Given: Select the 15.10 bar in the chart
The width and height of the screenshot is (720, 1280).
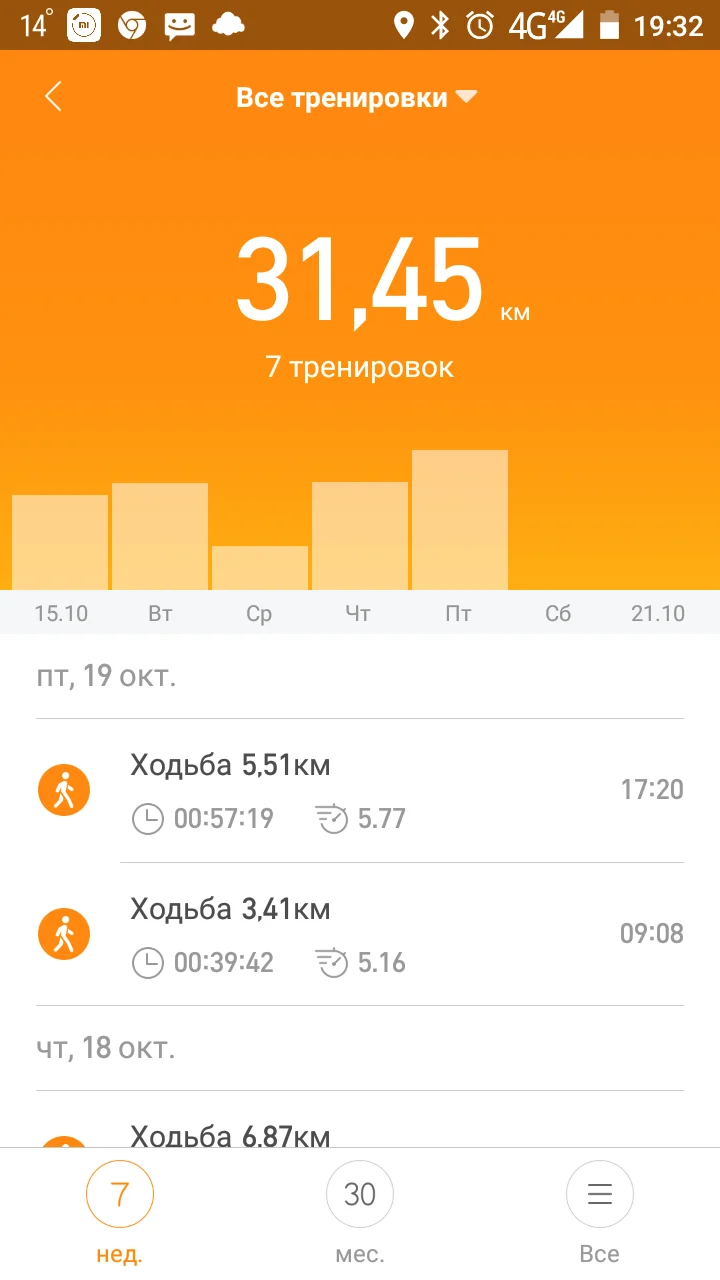Looking at the screenshot, I should (60, 543).
